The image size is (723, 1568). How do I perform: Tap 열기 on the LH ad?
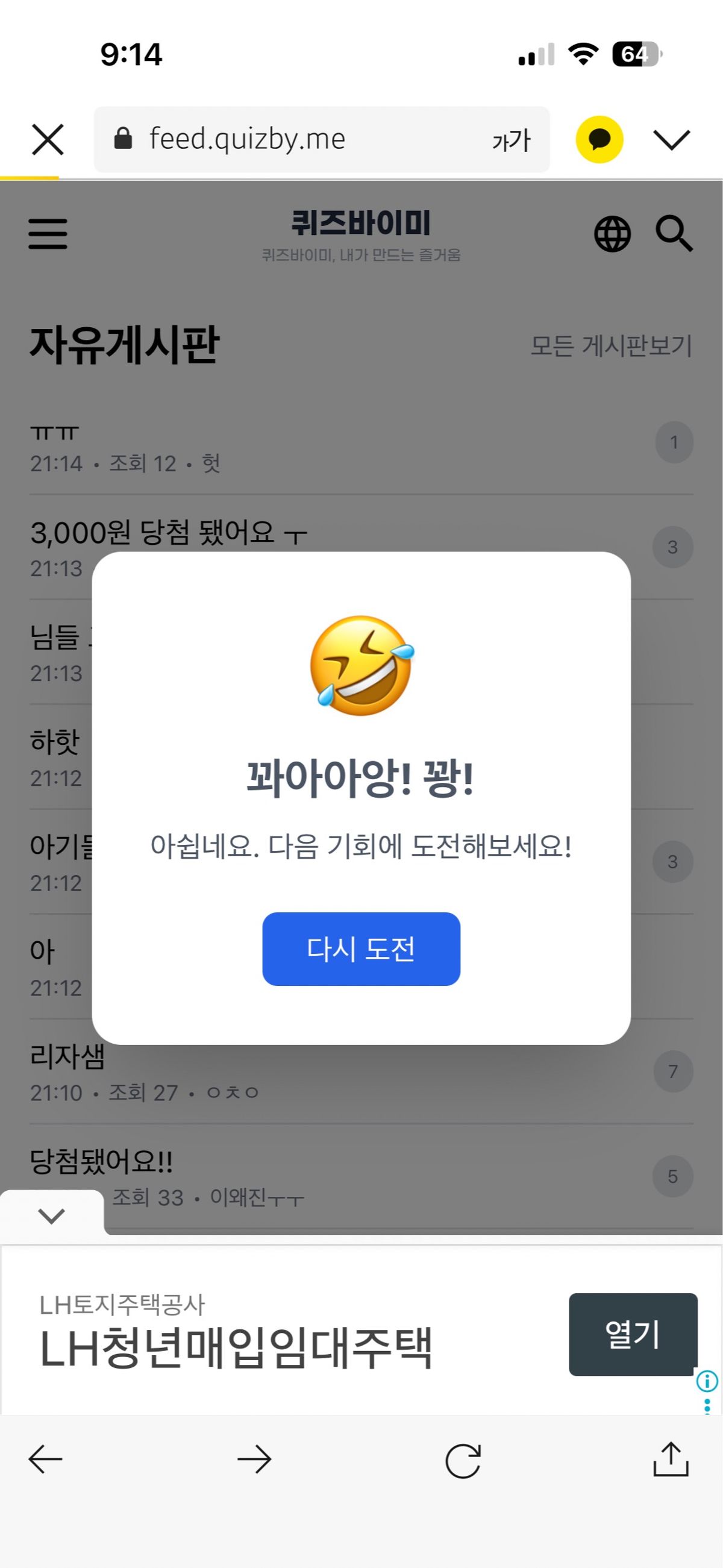tap(632, 1334)
